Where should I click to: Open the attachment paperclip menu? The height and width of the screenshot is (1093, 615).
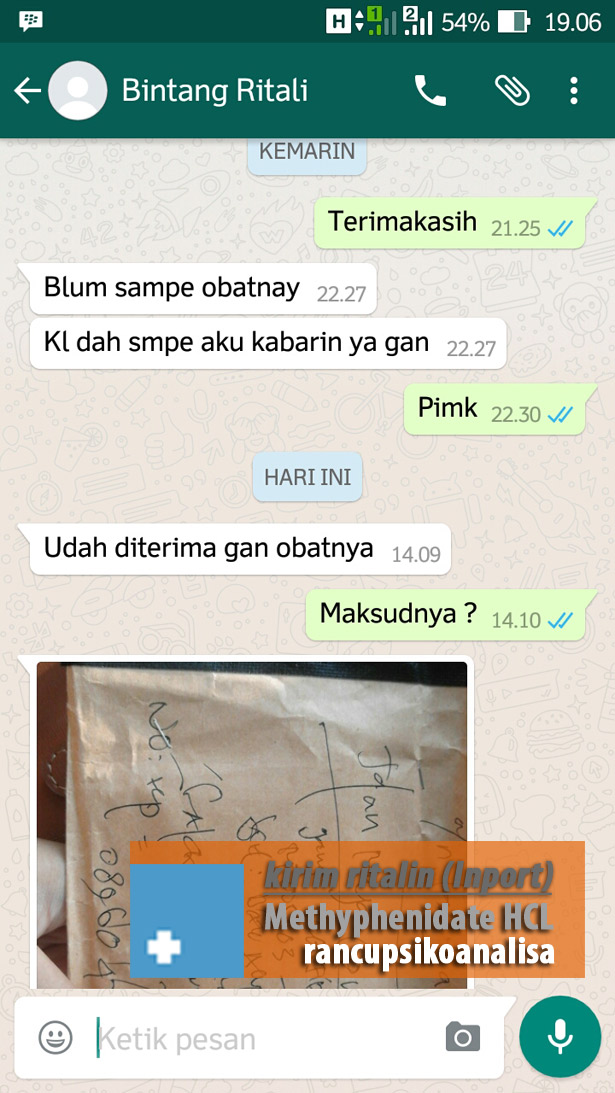point(511,91)
